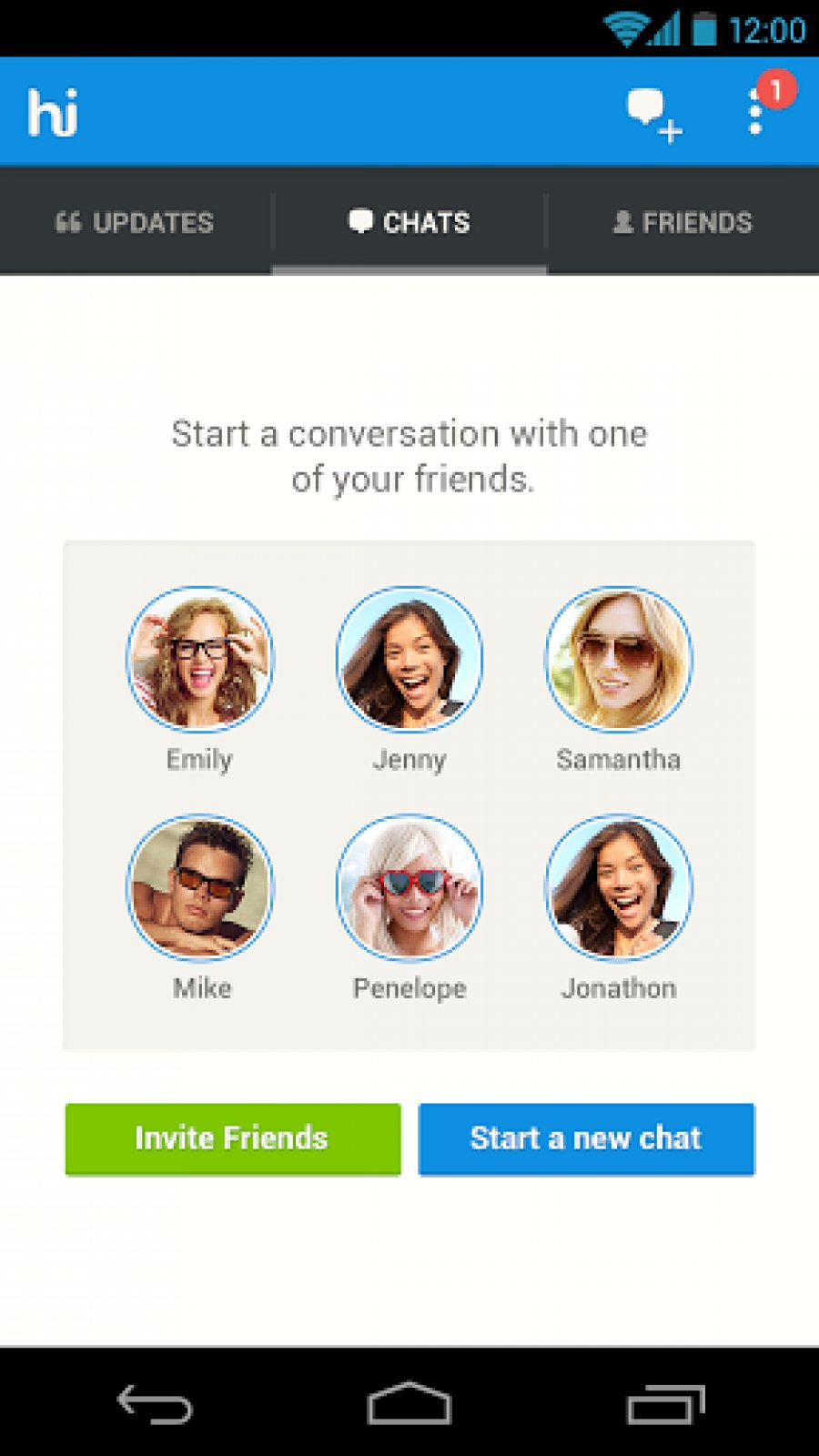Select Penelope from the friends grid
Image resolution: width=819 pixels, height=1456 pixels.
(x=409, y=887)
